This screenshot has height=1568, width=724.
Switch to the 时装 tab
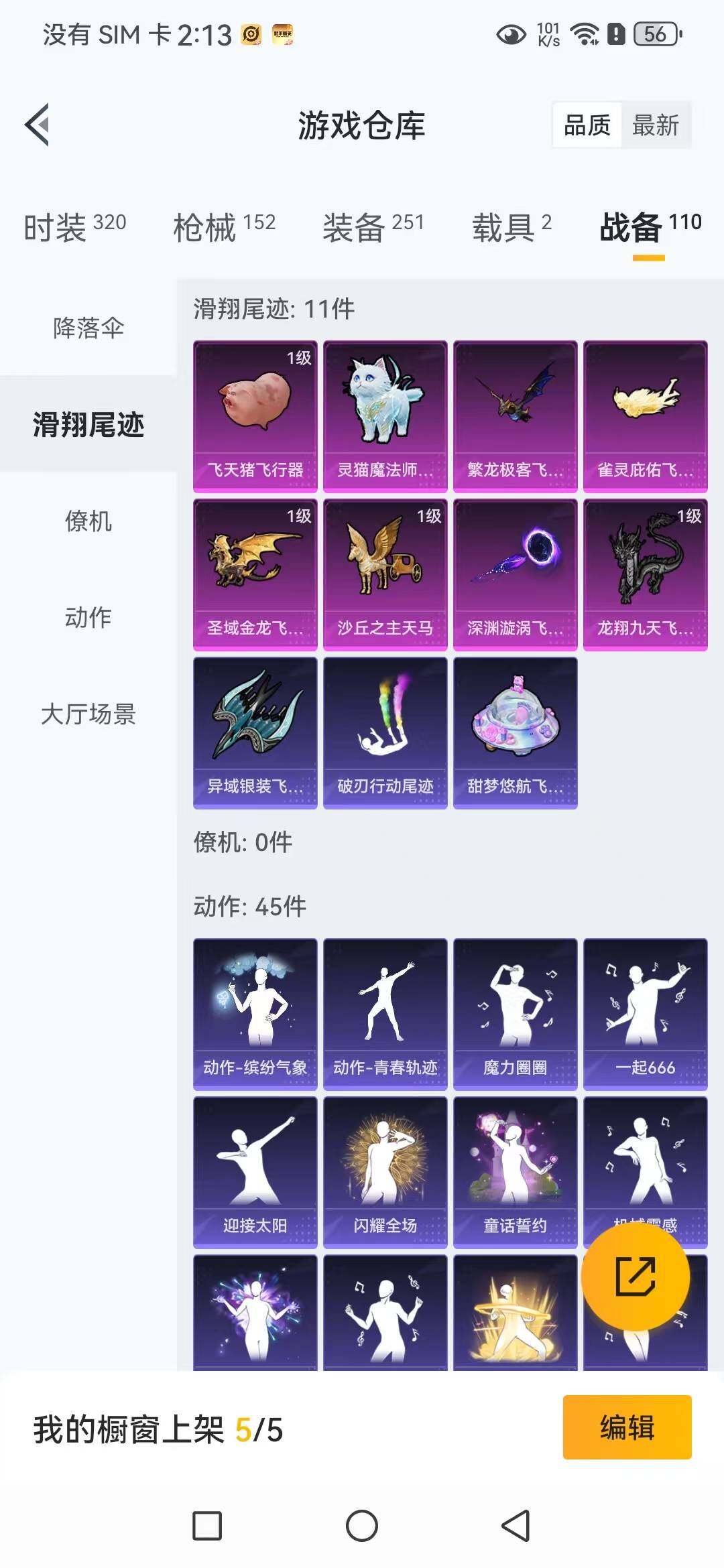click(x=75, y=227)
